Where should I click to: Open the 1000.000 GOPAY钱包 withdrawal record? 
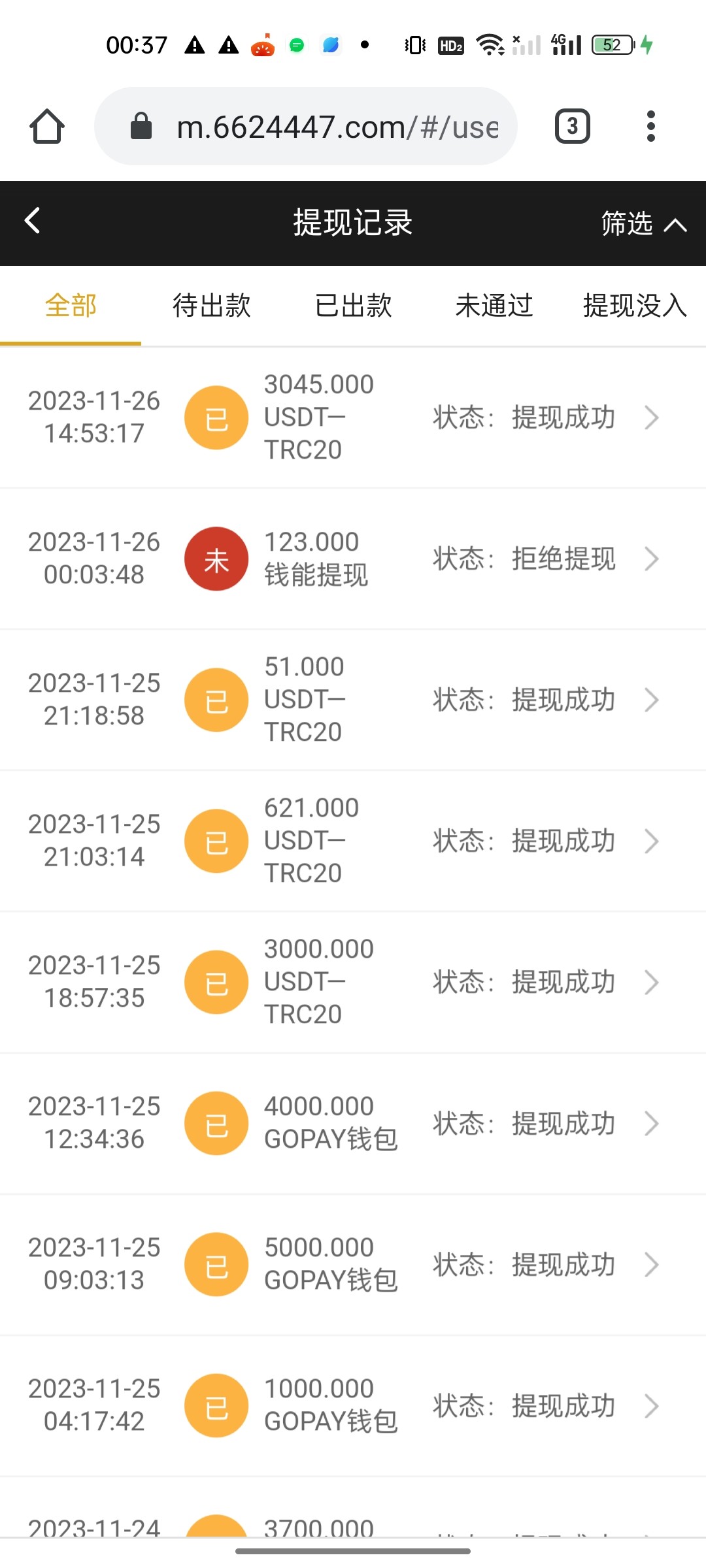coord(353,1405)
